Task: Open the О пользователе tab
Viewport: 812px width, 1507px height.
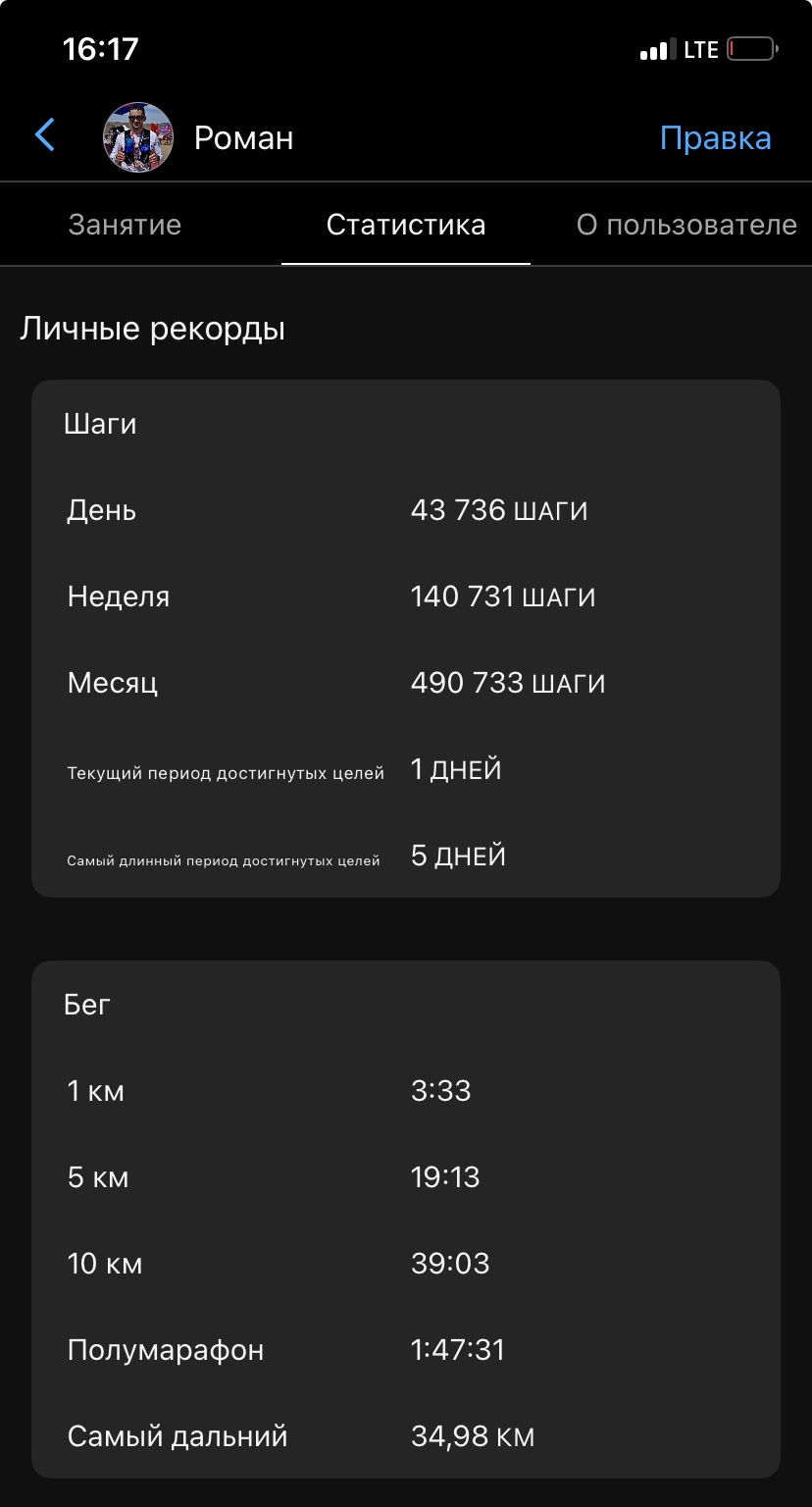Action: (685, 225)
